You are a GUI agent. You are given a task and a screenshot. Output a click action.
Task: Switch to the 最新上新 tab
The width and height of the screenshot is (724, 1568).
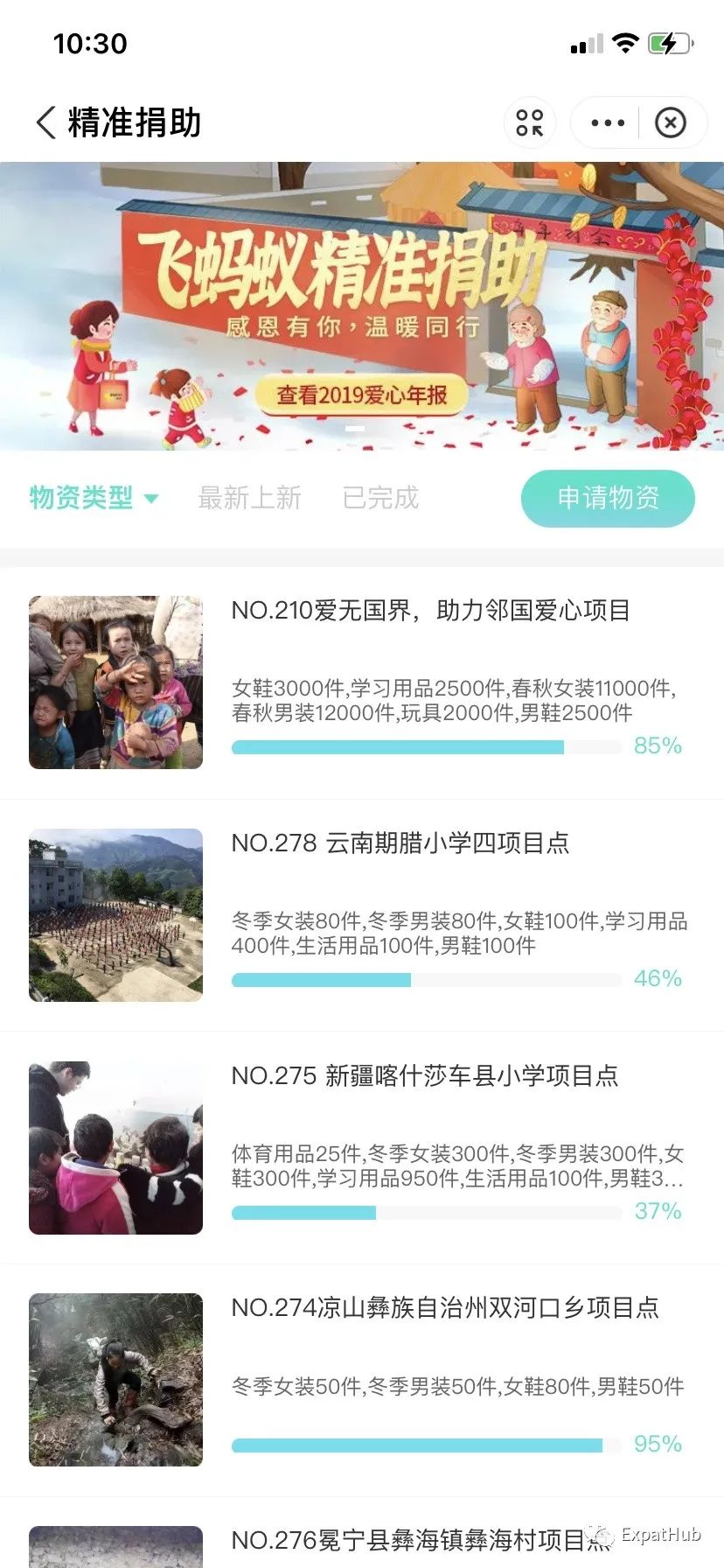[249, 498]
